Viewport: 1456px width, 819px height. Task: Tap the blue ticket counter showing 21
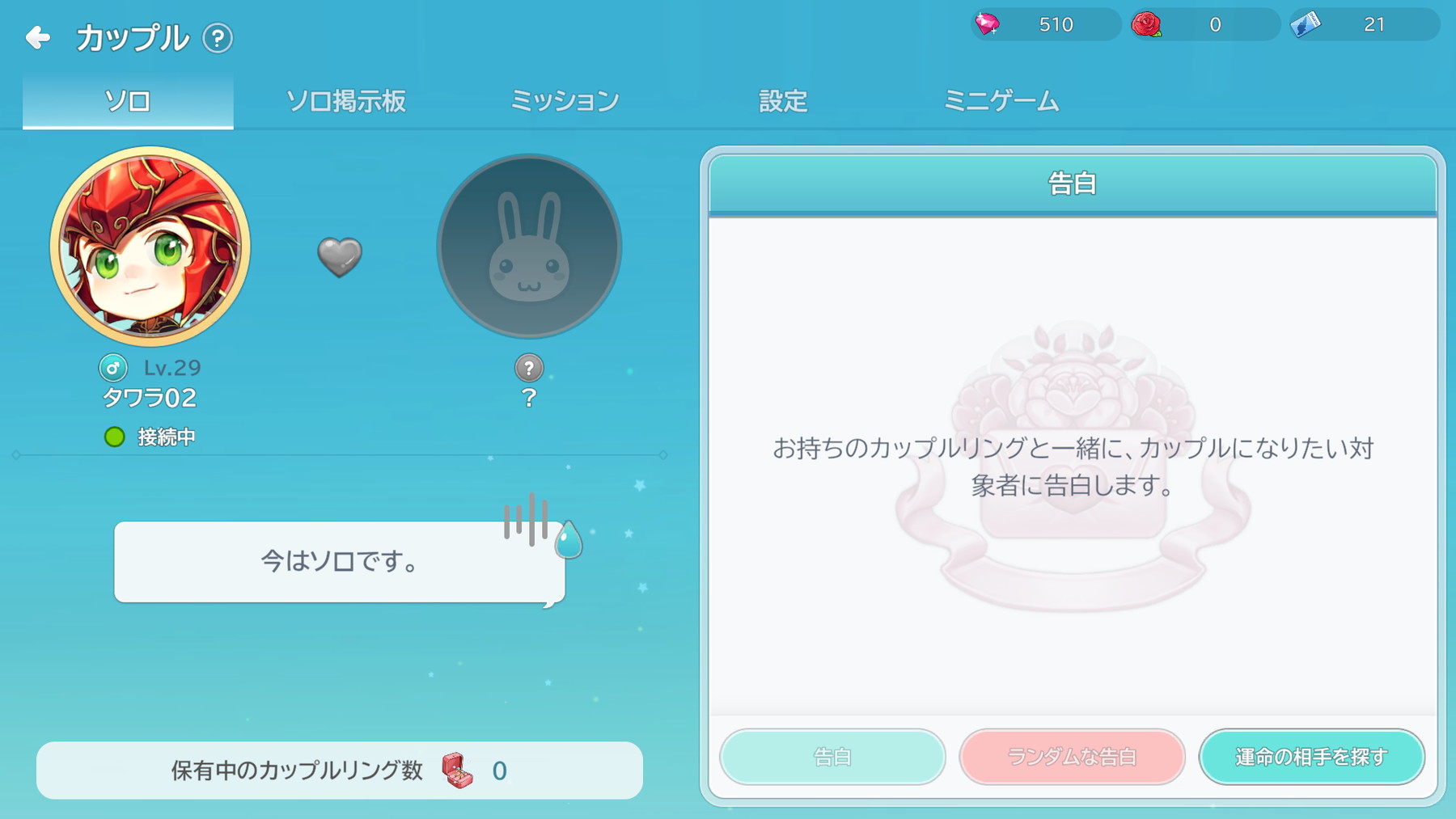pyautogui.click(x=1364, y=24)
